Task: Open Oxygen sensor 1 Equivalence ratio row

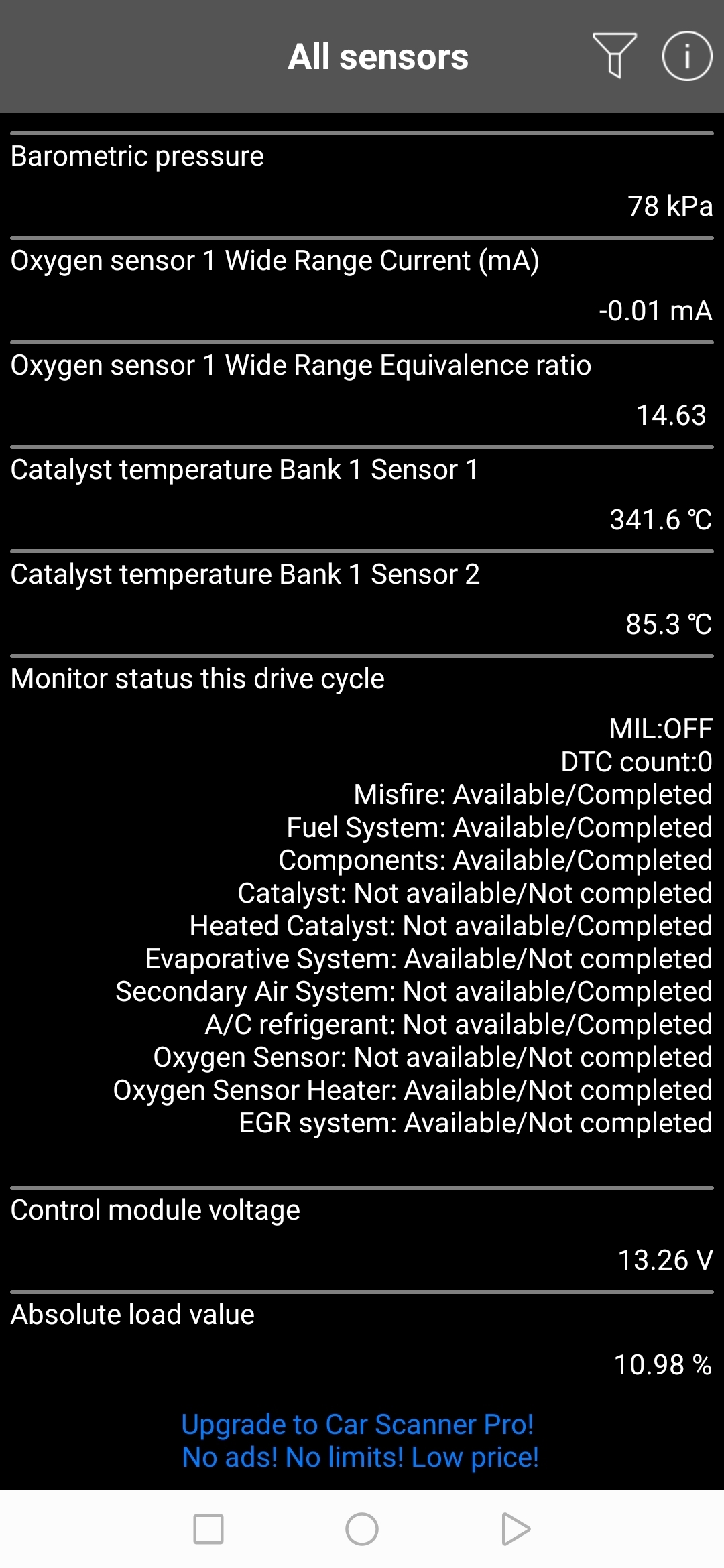Action: [362, 390]
